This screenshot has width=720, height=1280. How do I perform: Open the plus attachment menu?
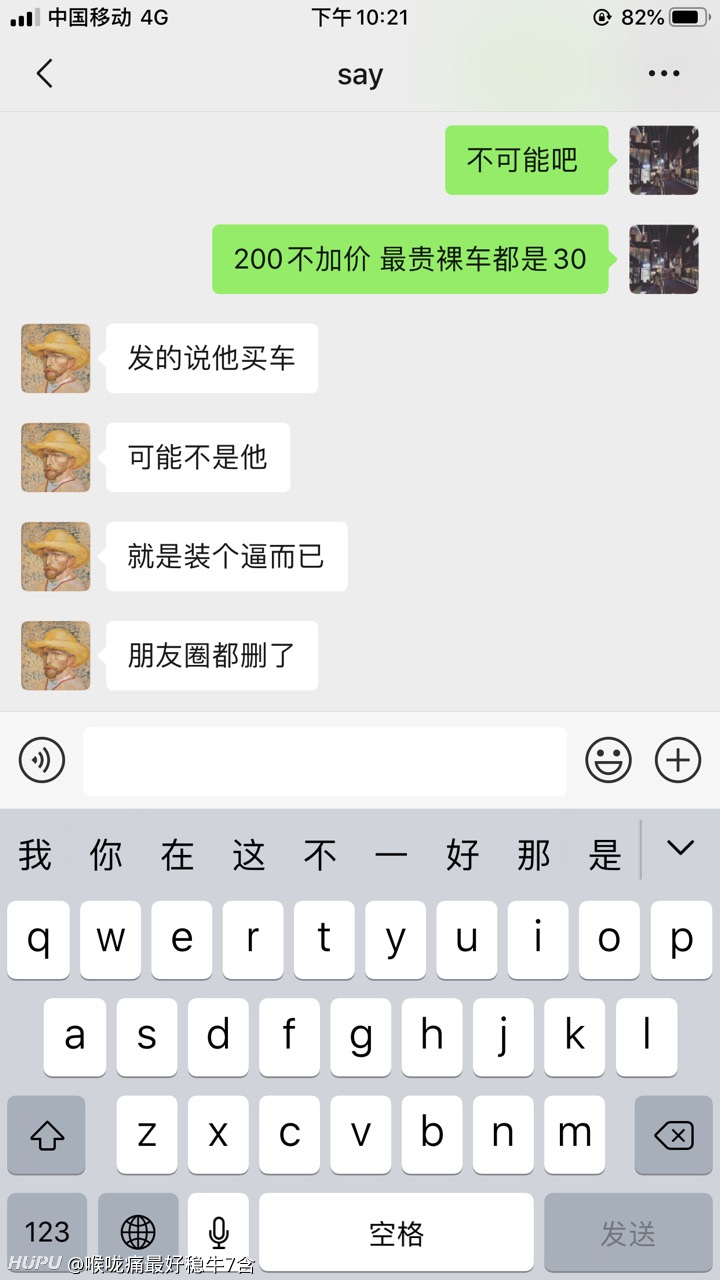click(678, 761)
